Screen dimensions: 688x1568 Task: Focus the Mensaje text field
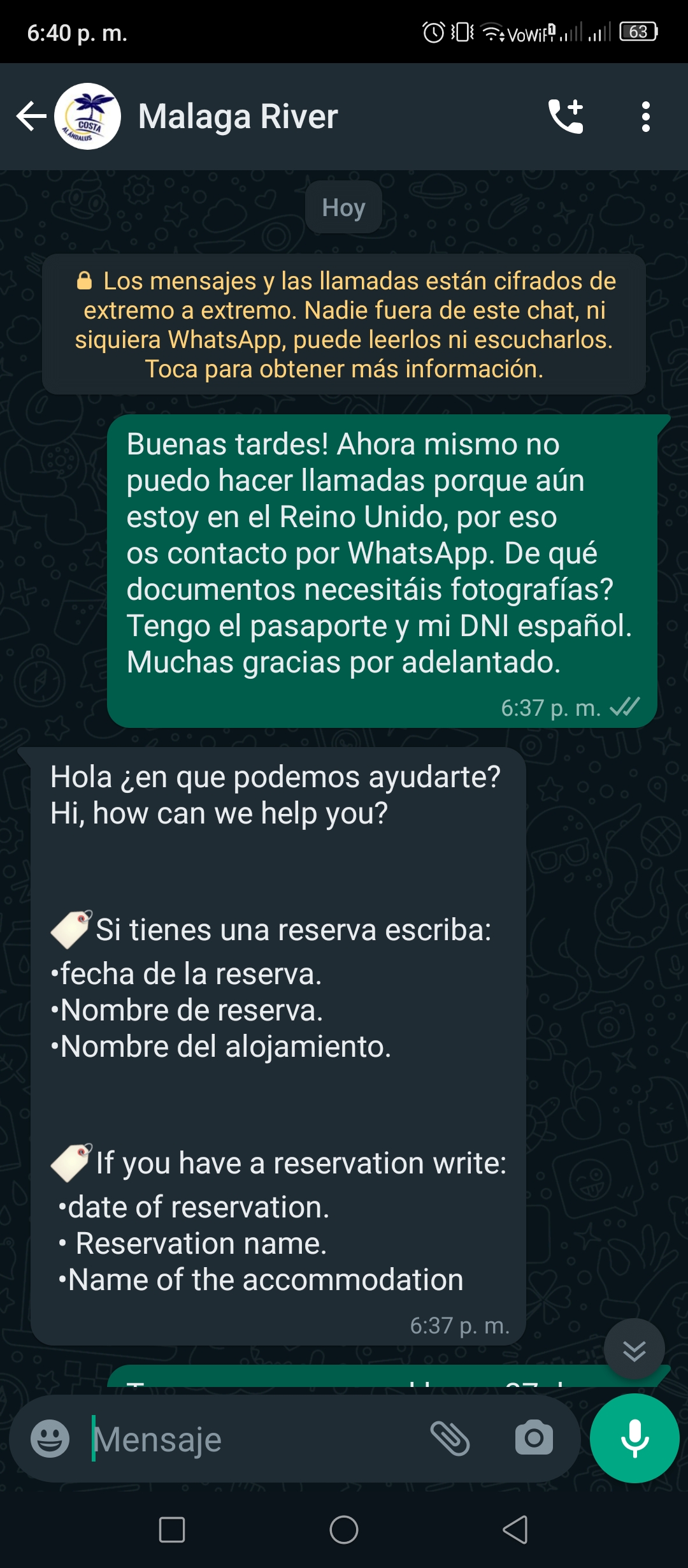pos(255,1439)
